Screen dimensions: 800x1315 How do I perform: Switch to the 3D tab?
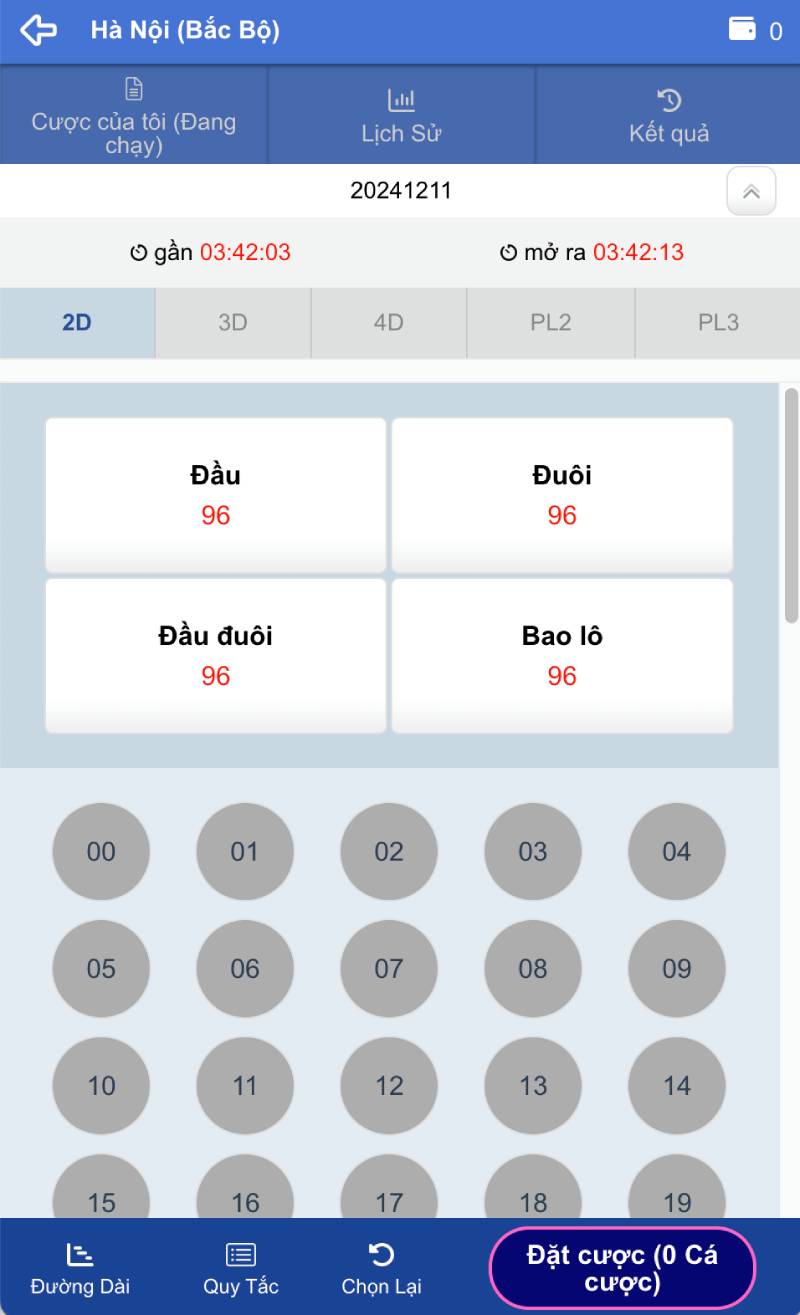(x=232, y=322)
